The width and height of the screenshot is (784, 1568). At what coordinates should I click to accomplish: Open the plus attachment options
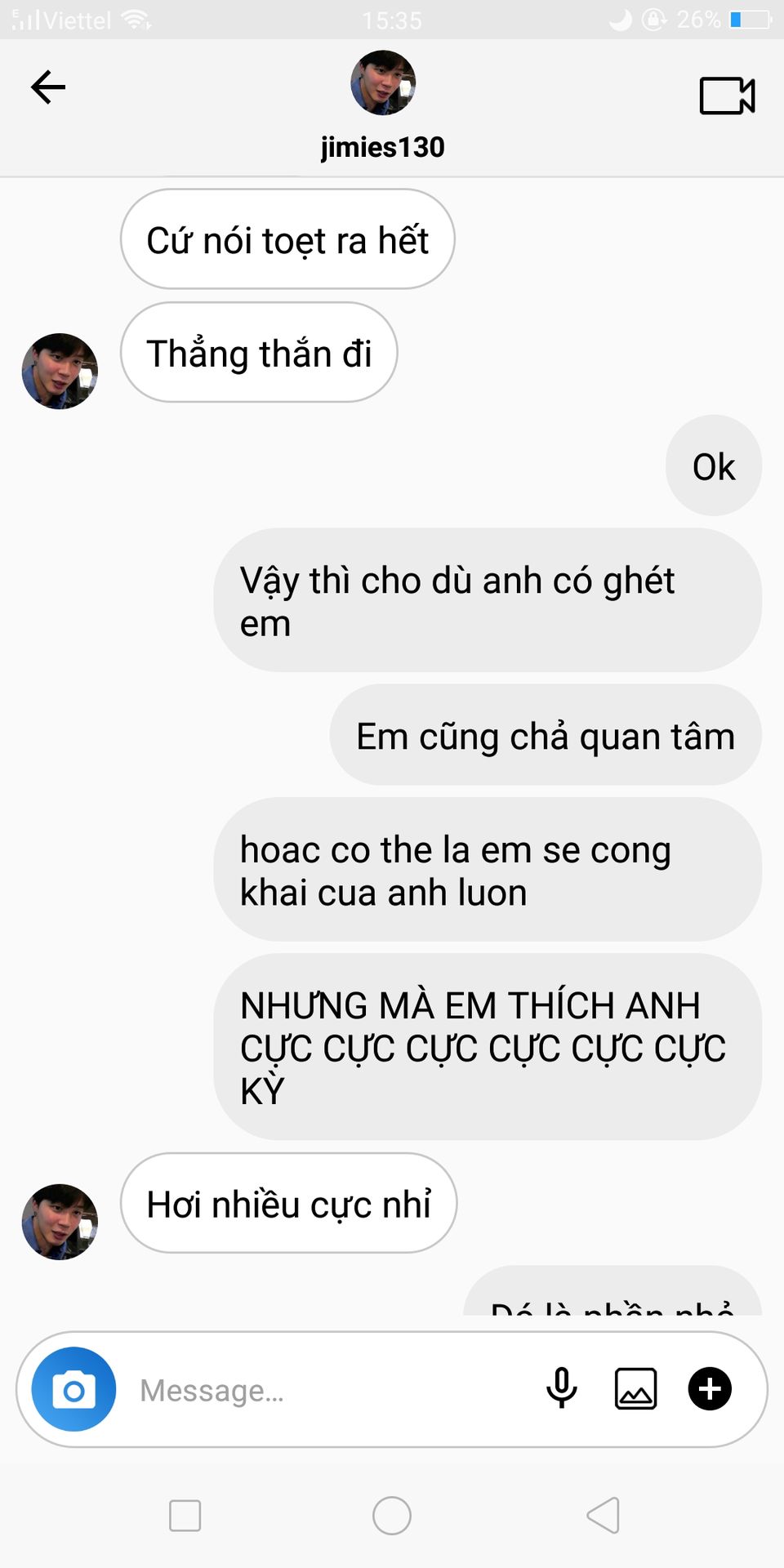710,1389
